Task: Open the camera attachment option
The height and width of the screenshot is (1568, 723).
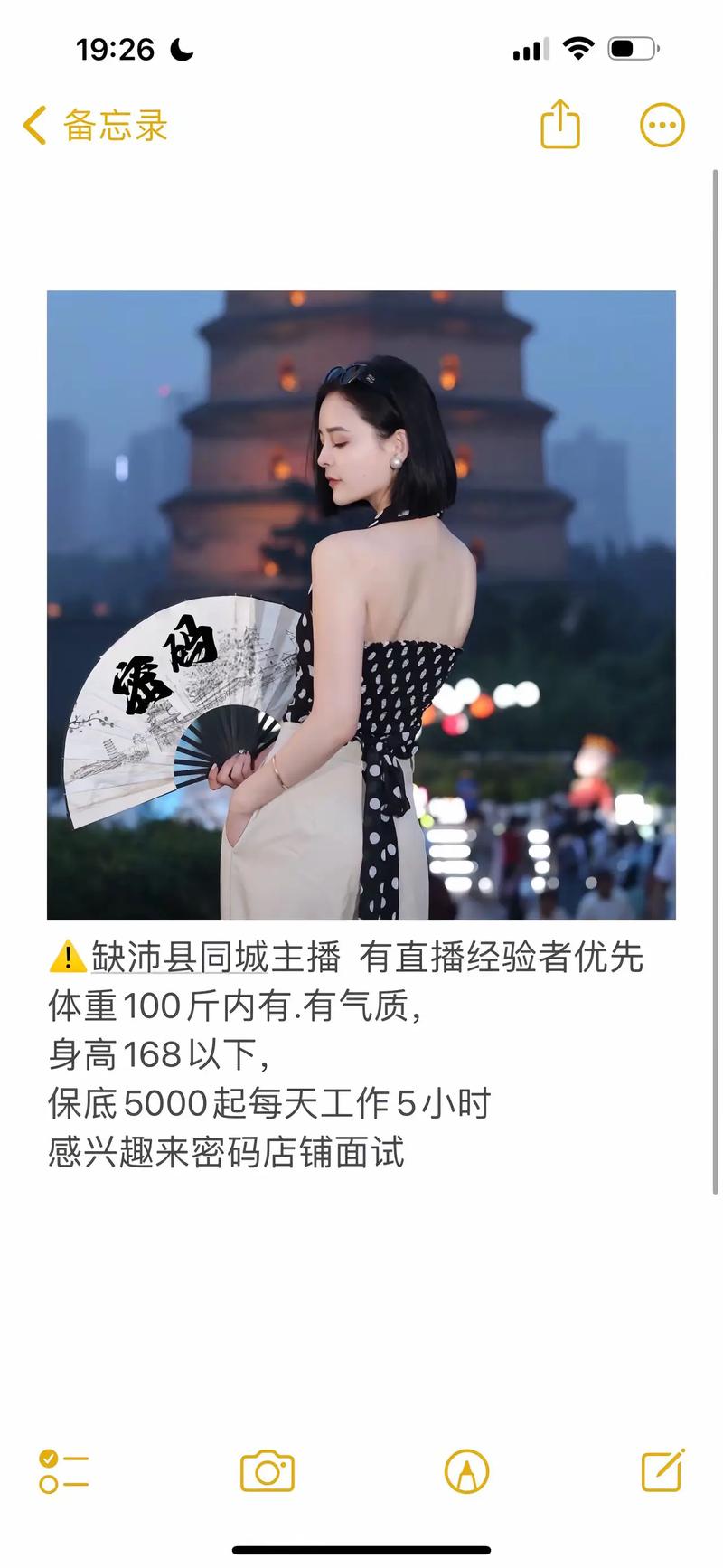Action: (267, 1471)
